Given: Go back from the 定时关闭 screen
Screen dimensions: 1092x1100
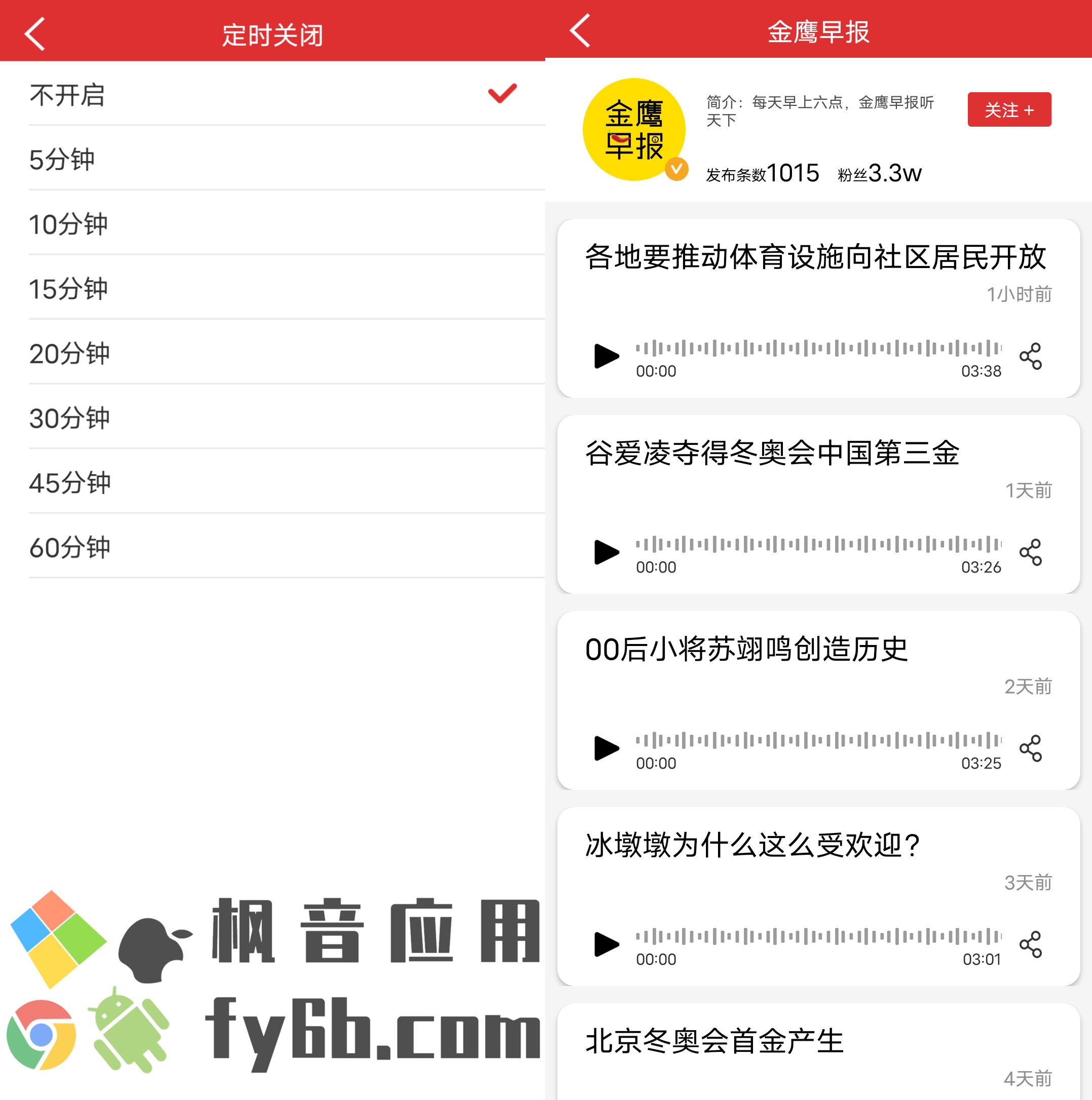Looking at the screenshot, I should pyautogui.click(x=35, y=33).
